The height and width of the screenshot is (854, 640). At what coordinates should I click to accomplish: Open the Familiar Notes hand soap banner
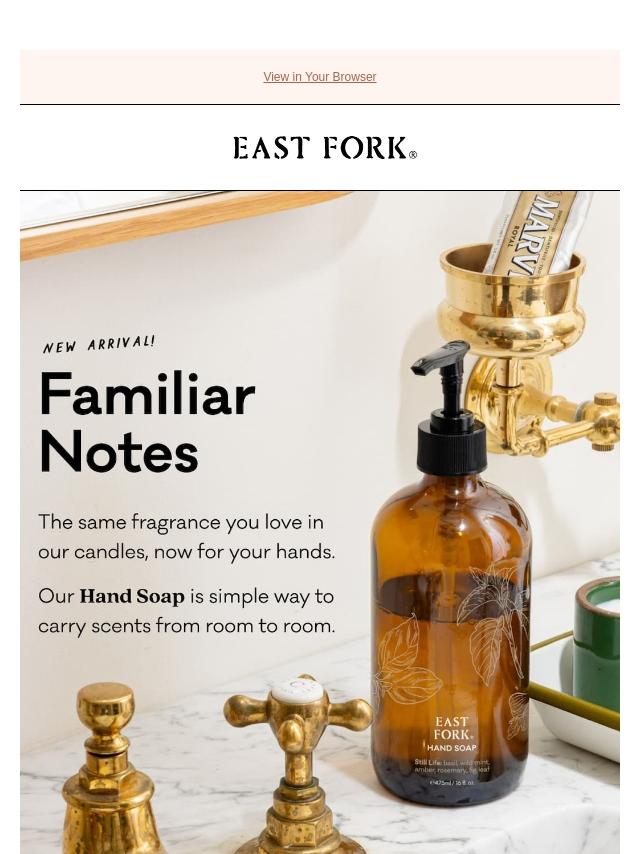pyautogui.click(x=319, y=520)
